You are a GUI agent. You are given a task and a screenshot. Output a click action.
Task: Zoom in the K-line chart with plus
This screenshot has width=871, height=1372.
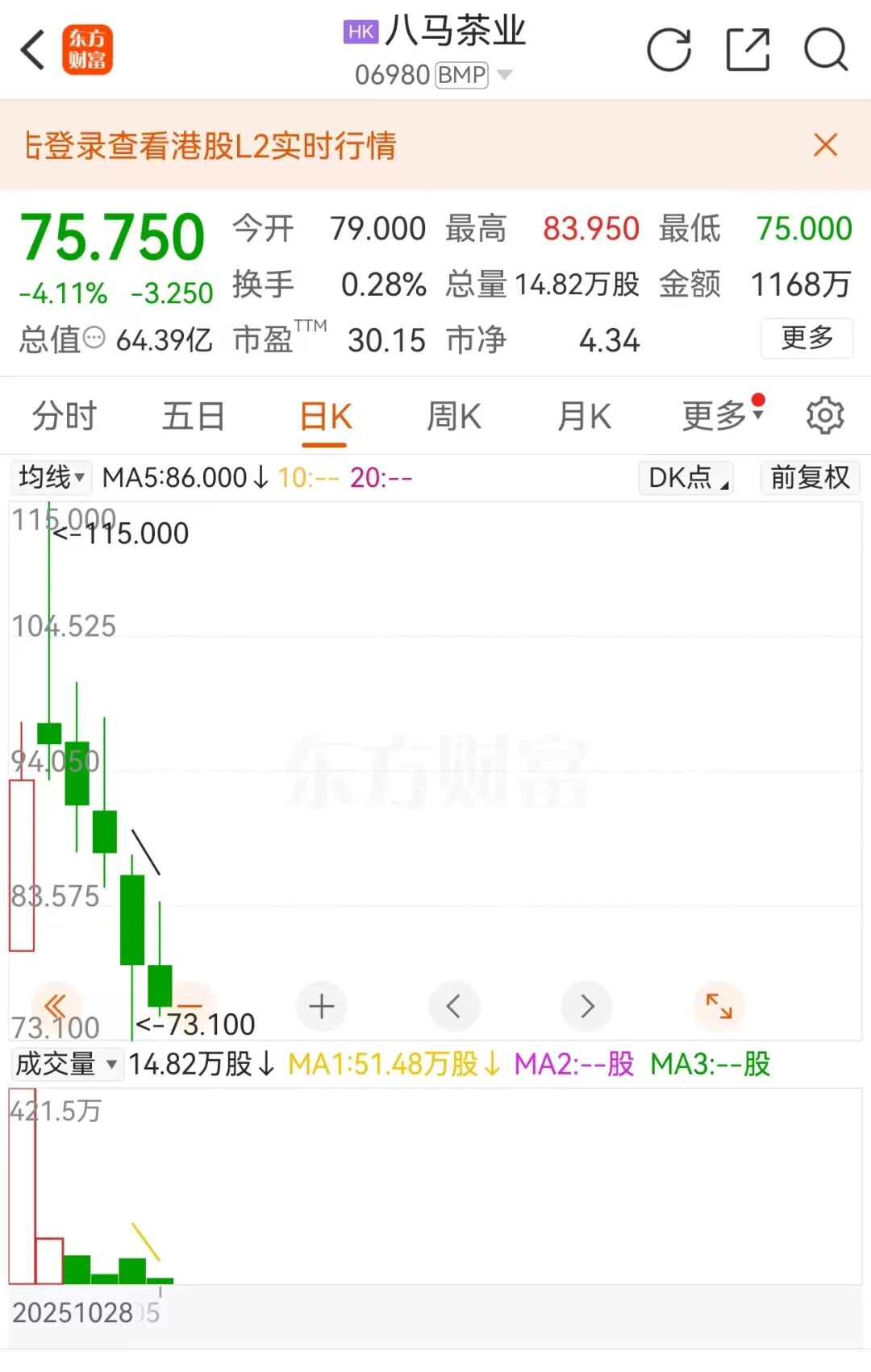tap(322, 1006)
